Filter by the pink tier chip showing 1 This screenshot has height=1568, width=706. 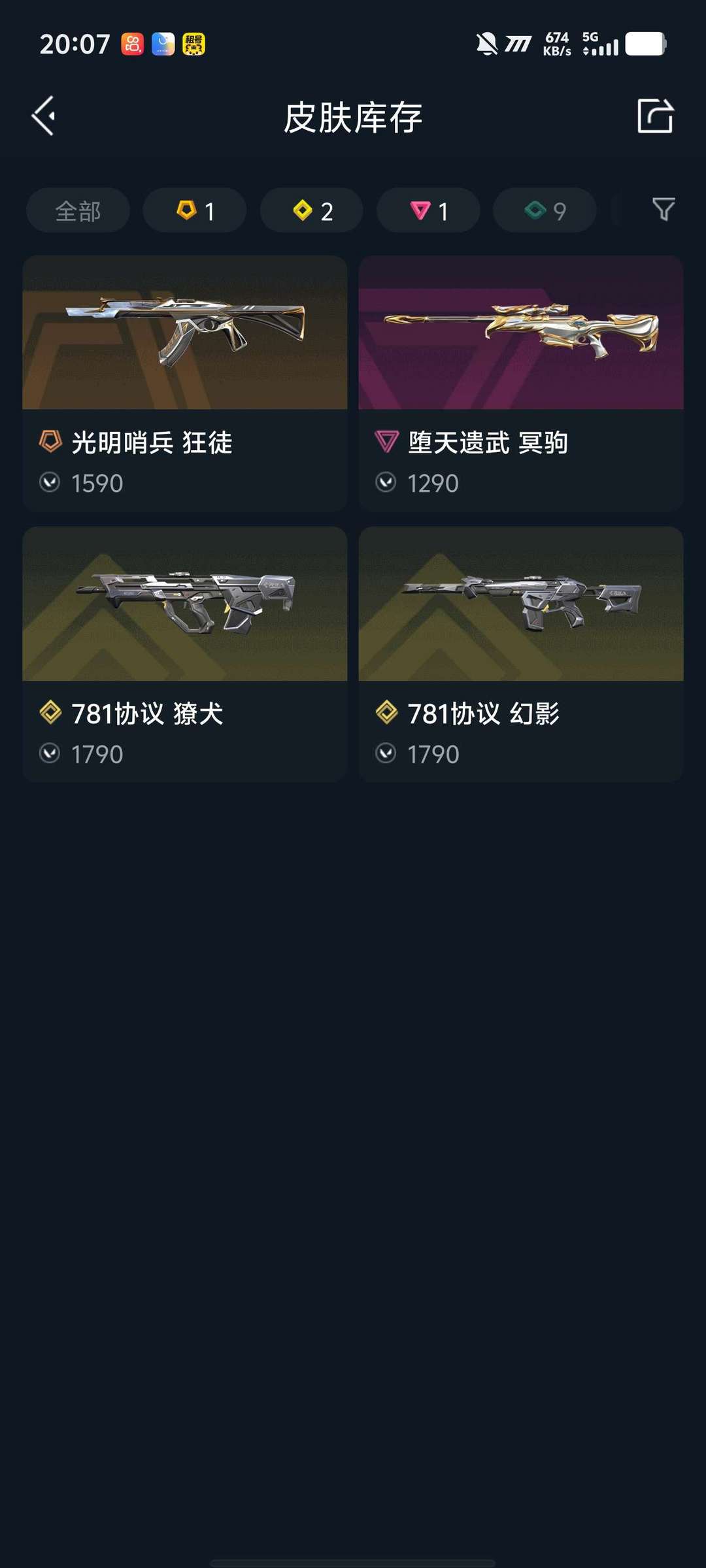(428, 210)
